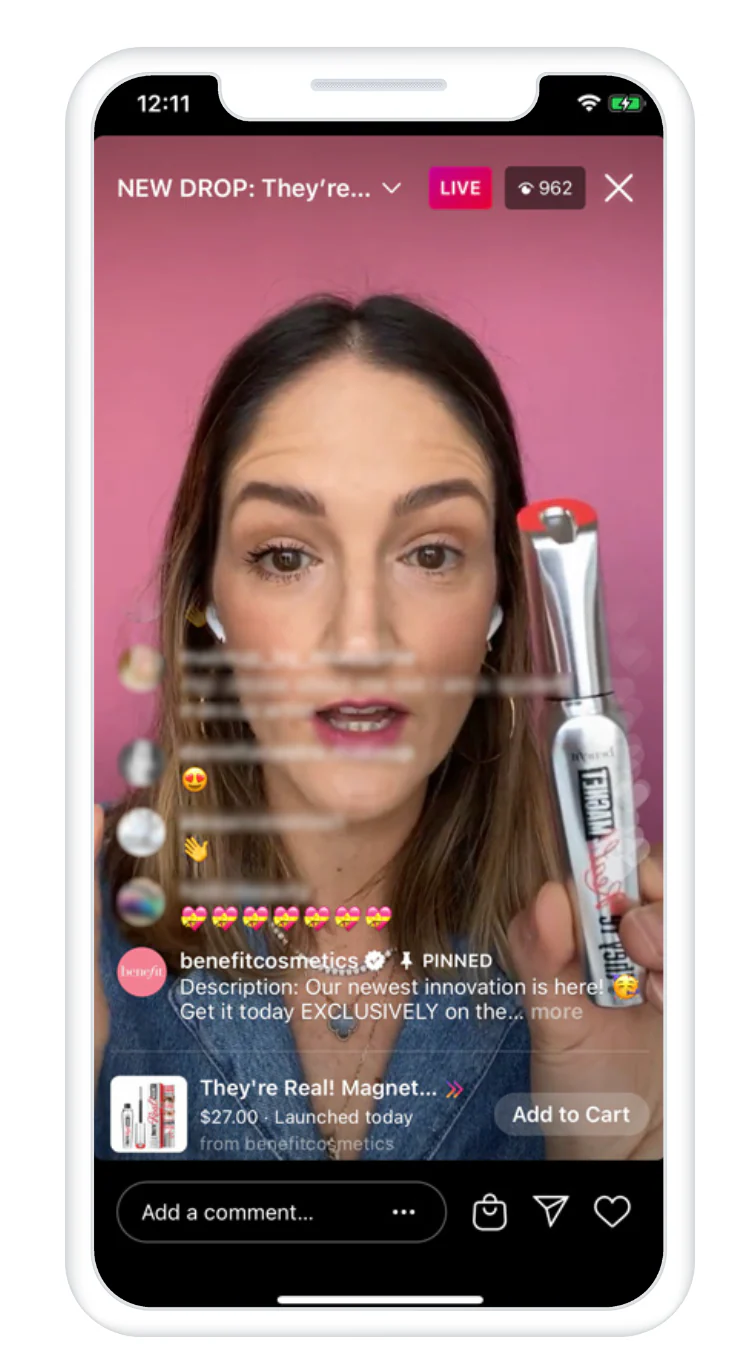756x1367 pixels.
Task: Send a heart reaction
Action: coord(612,1212)
